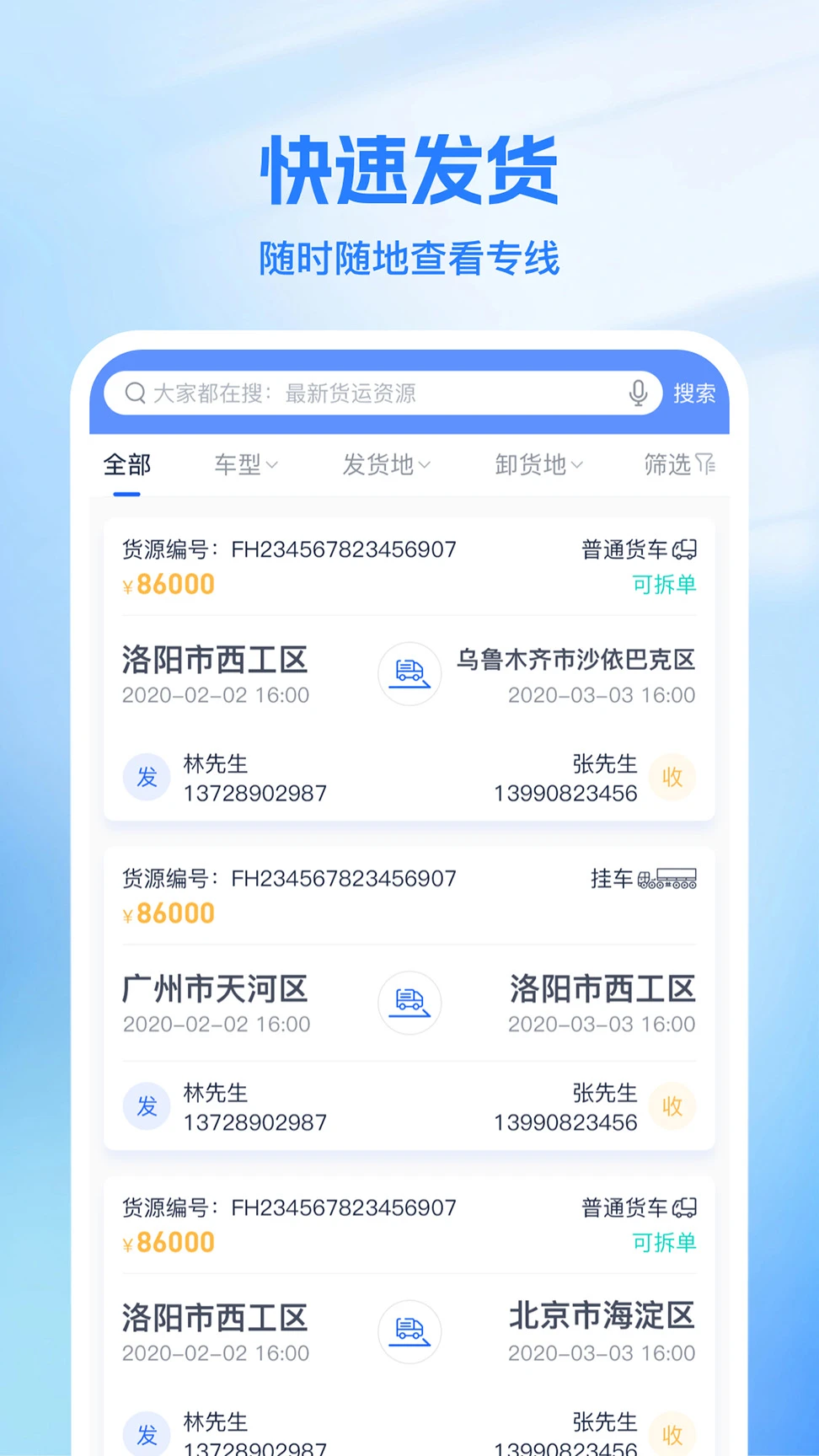This screenshot has height=1456, width=819.
Task: Tap the delivery truck icon between 广州市天河区 and 洛阳市西工区
Action: pos(409,1004)
